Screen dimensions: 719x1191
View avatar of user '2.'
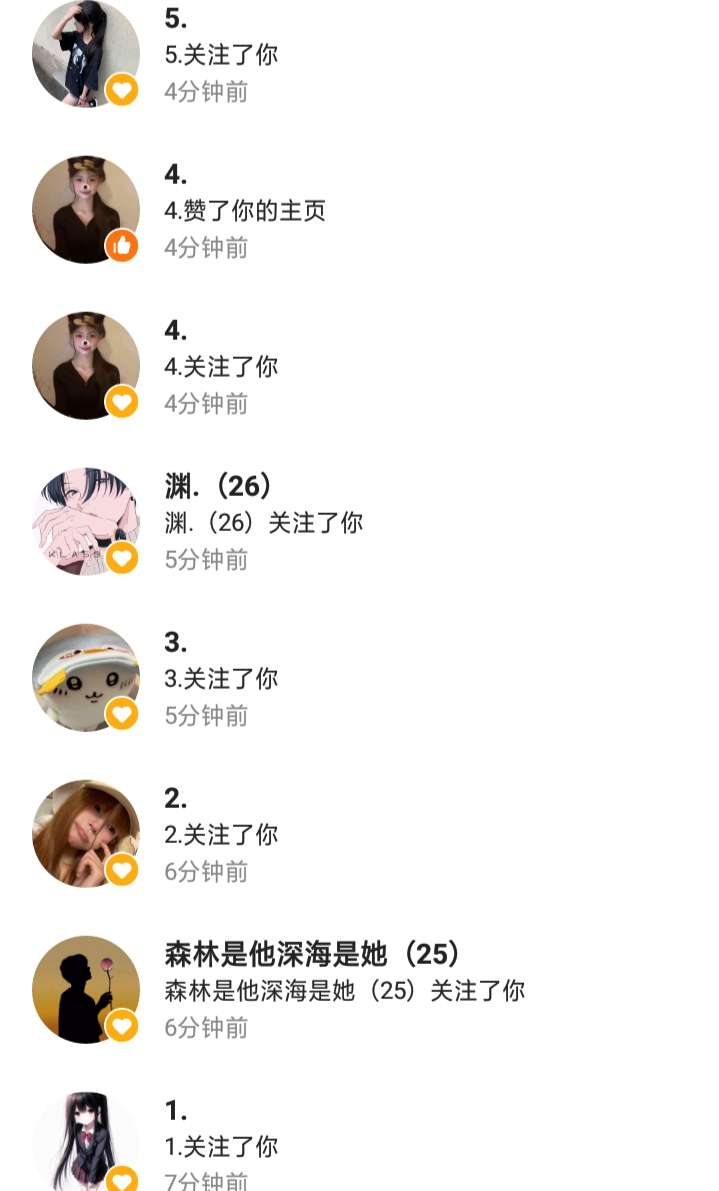point(86,834)
